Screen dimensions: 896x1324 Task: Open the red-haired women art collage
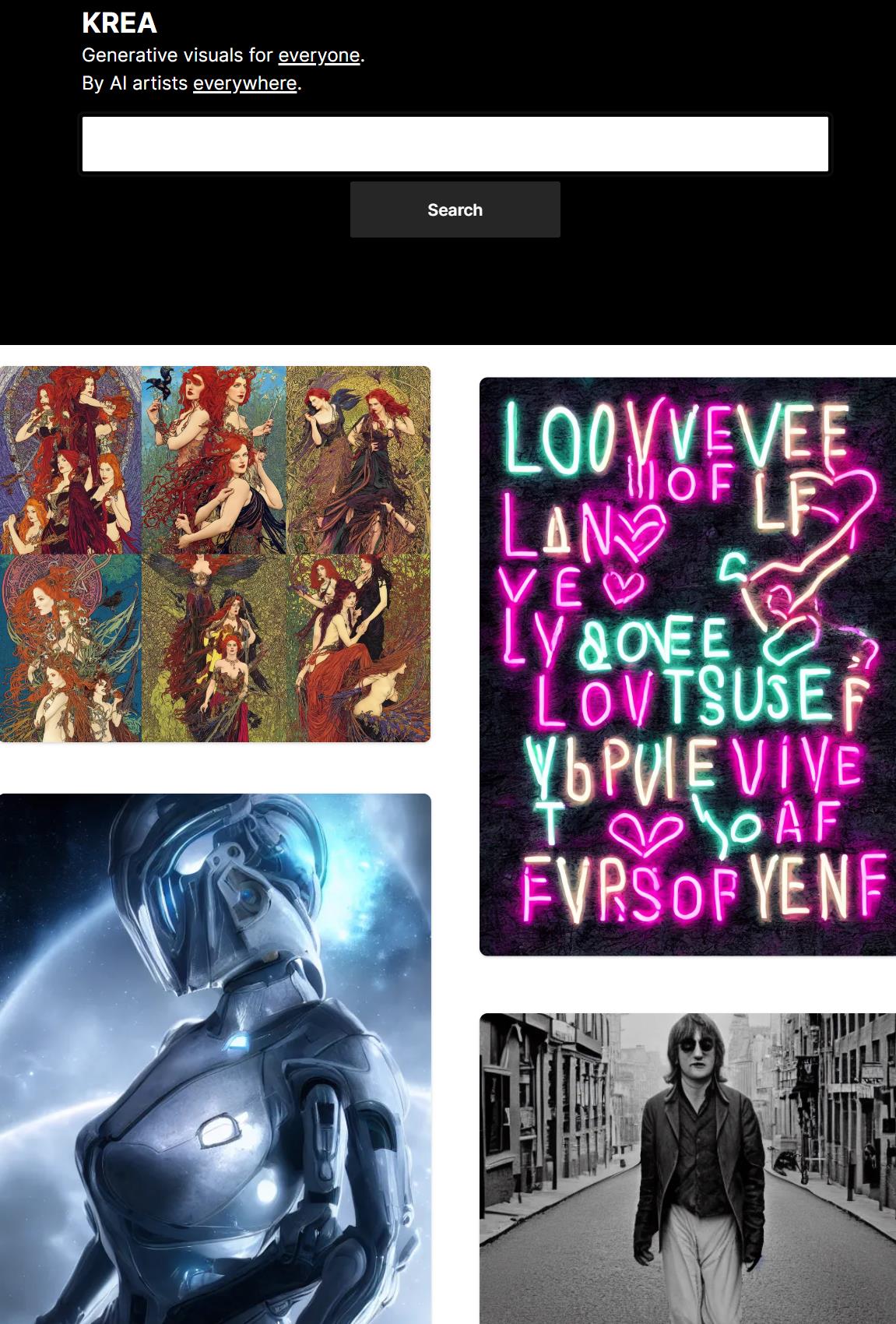(x=215, y=554)
